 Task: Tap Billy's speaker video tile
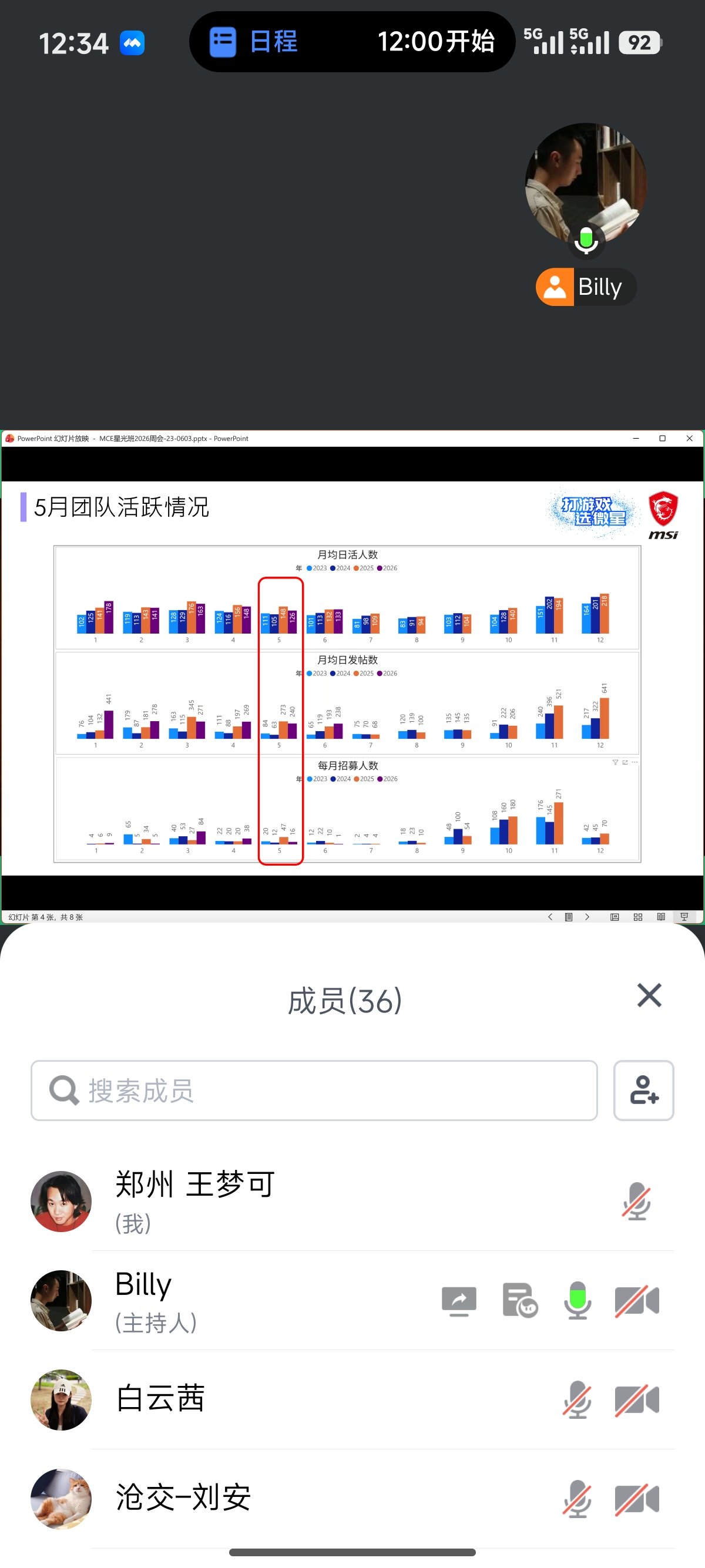(x=586, y=214)
